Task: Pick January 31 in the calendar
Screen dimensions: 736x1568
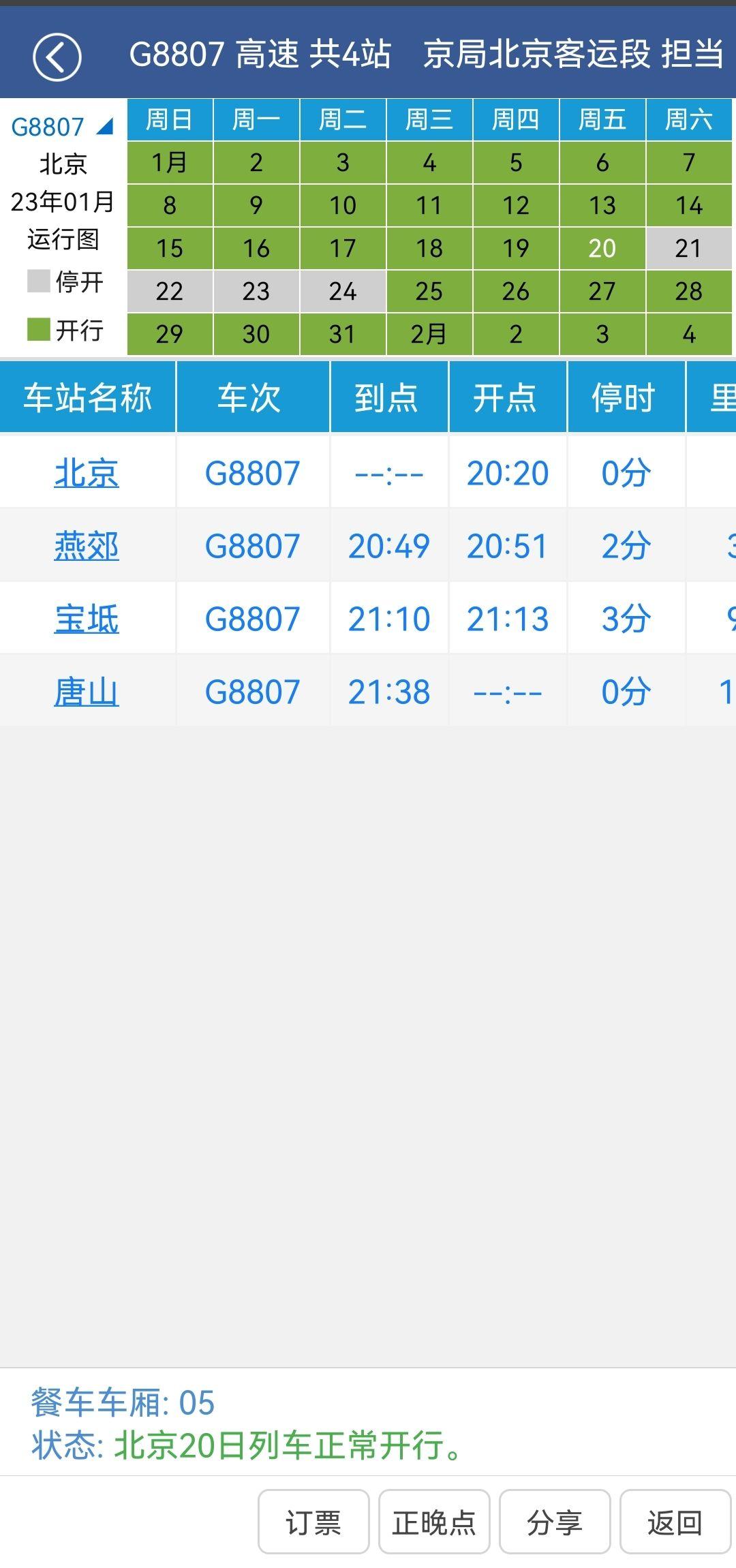Action: click(x=343, y=335)
